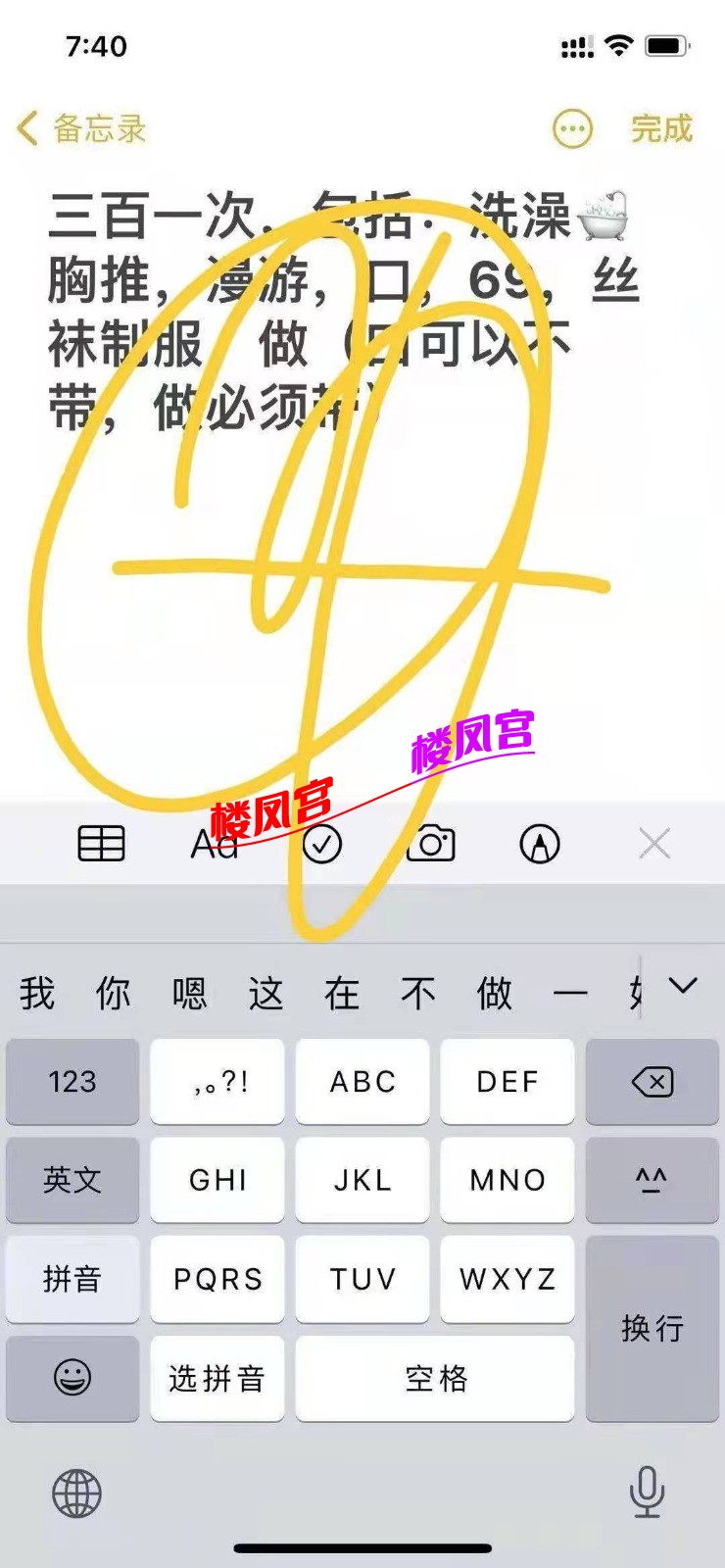Open the markup drawing tool
725x1568 pixels.
539,844
